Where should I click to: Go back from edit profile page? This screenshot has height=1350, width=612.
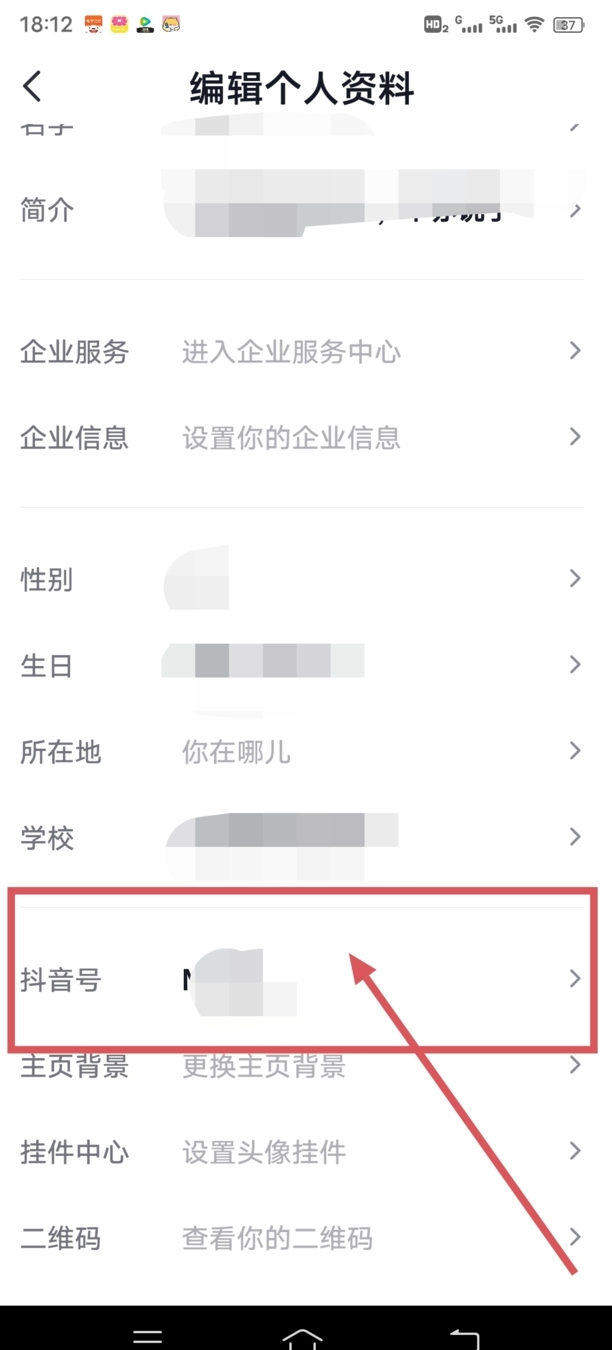coord(32,87)
